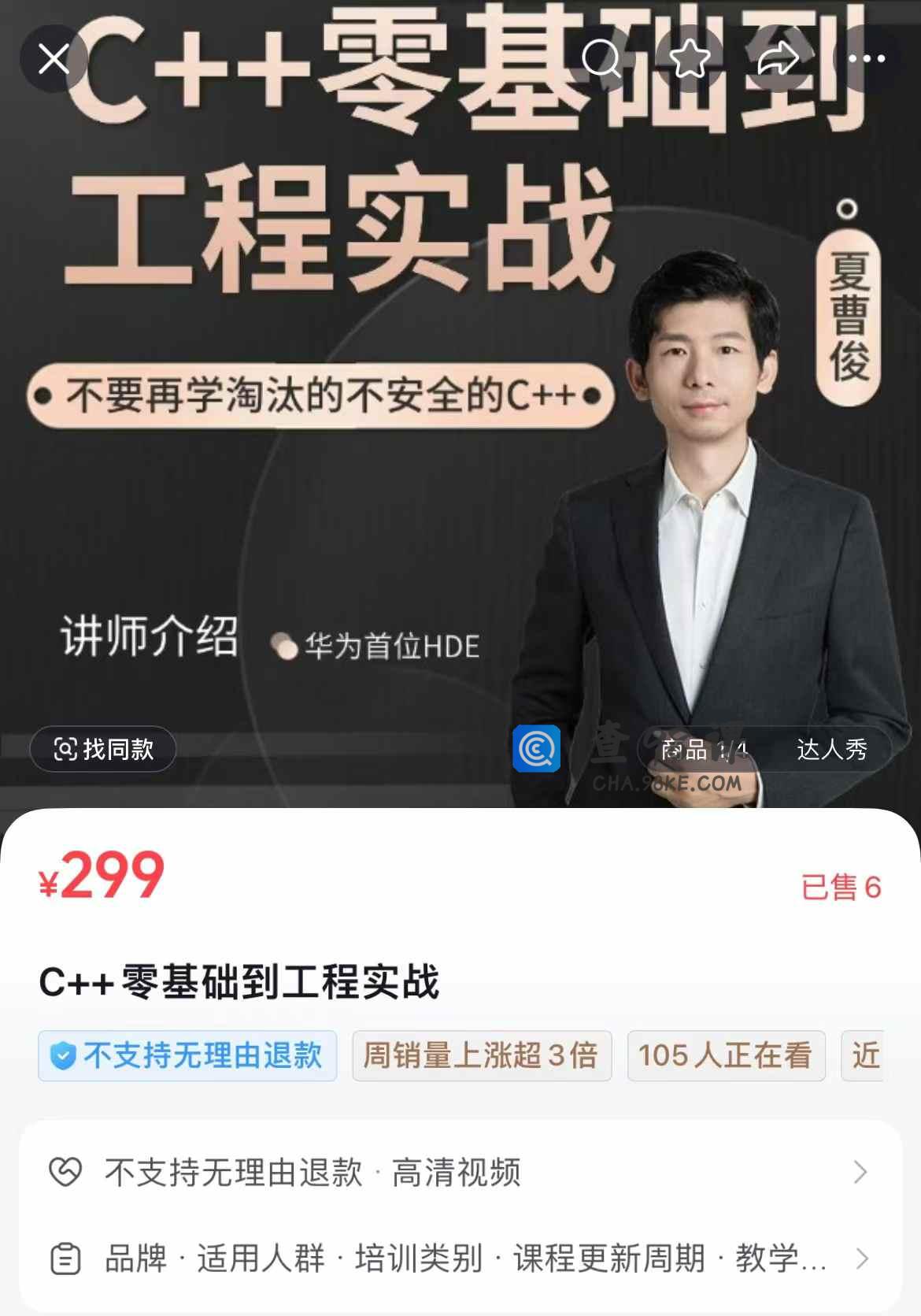
Task: Open the 品牌 · 适用人群 specifications row
Action: pyautogui.click(x=460, y=1259)
